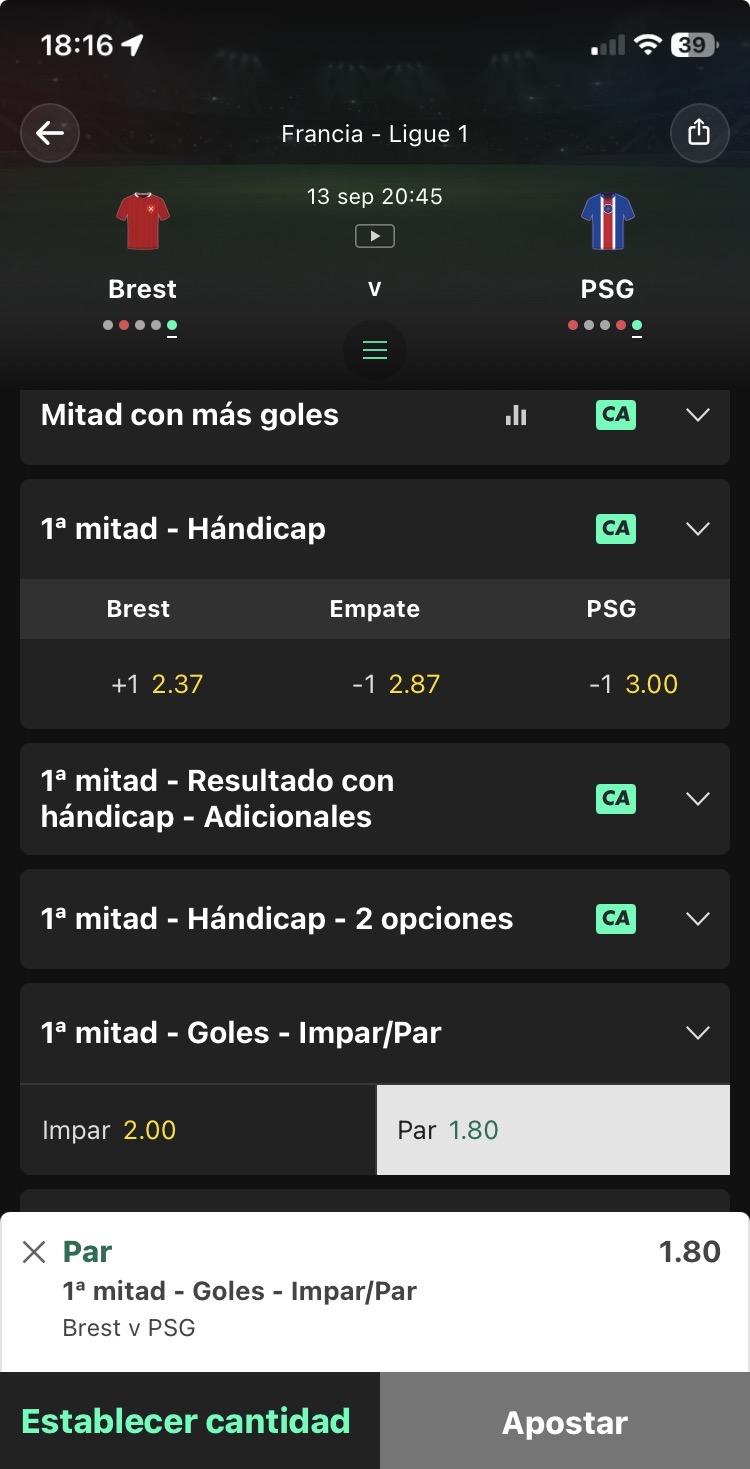Share this Brest v PSG match
750x1469 pixels.
tap(699, 132)
